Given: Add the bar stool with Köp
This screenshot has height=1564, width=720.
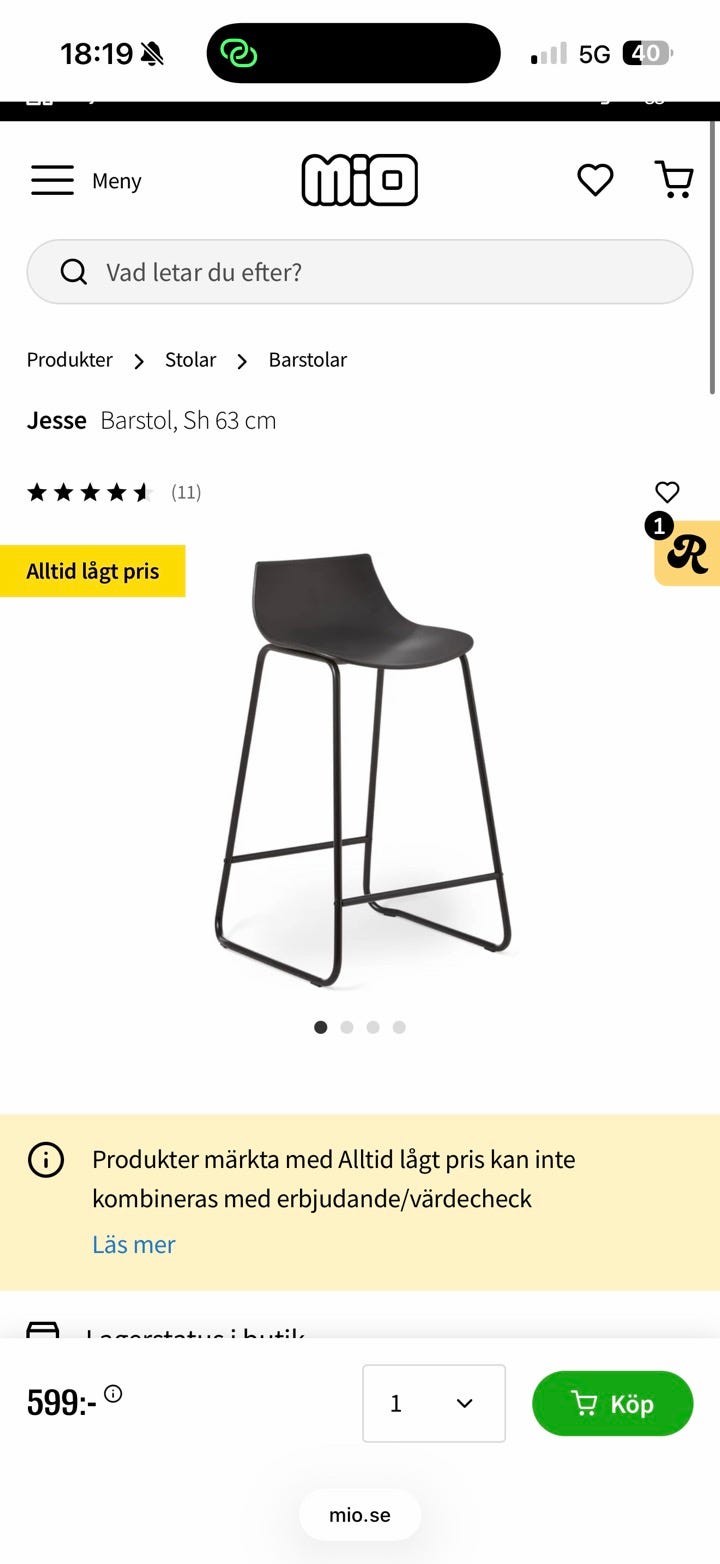Looking at the screenshot, I should pyautogui.click(x=612, y=1403).
